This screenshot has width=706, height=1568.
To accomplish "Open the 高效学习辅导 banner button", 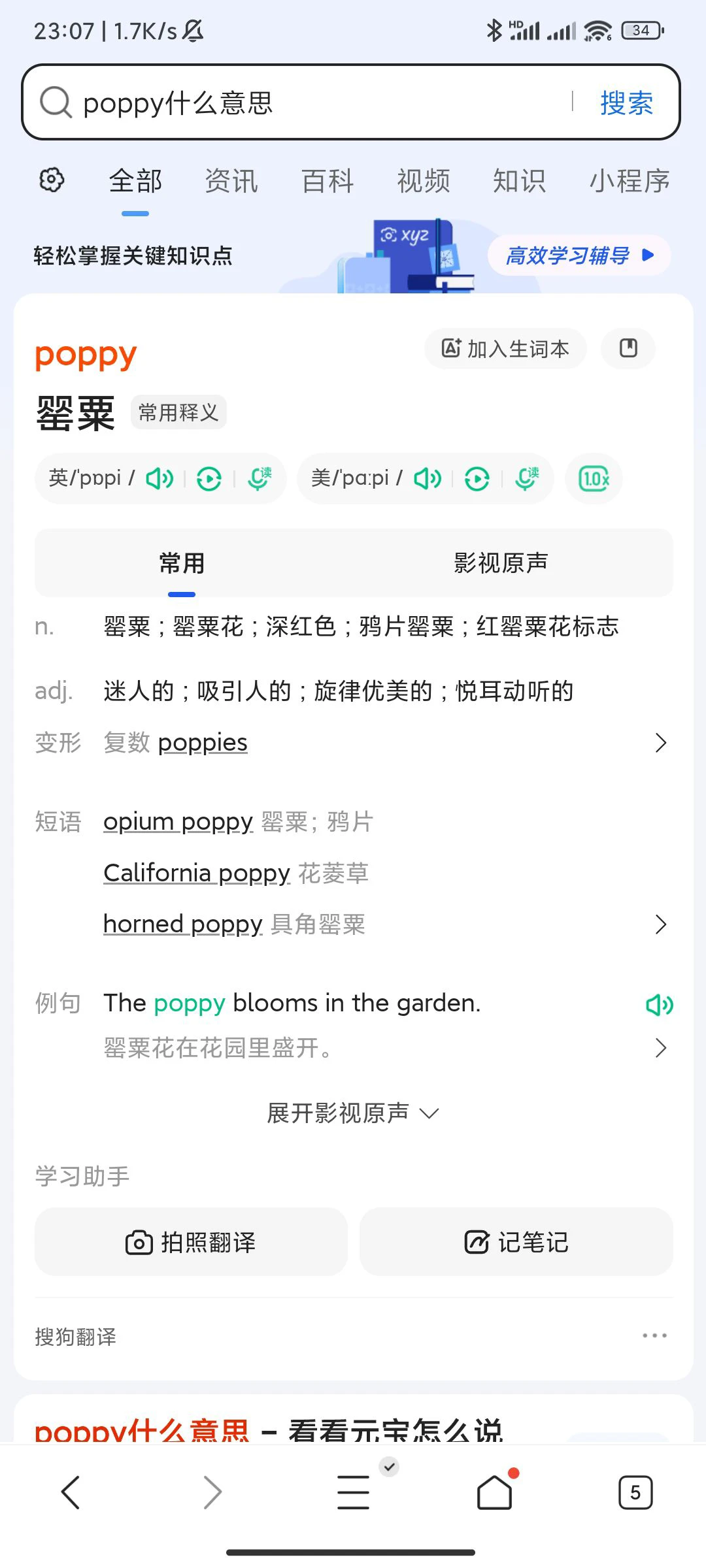I will pyautogui.click(x=579, y=255).
